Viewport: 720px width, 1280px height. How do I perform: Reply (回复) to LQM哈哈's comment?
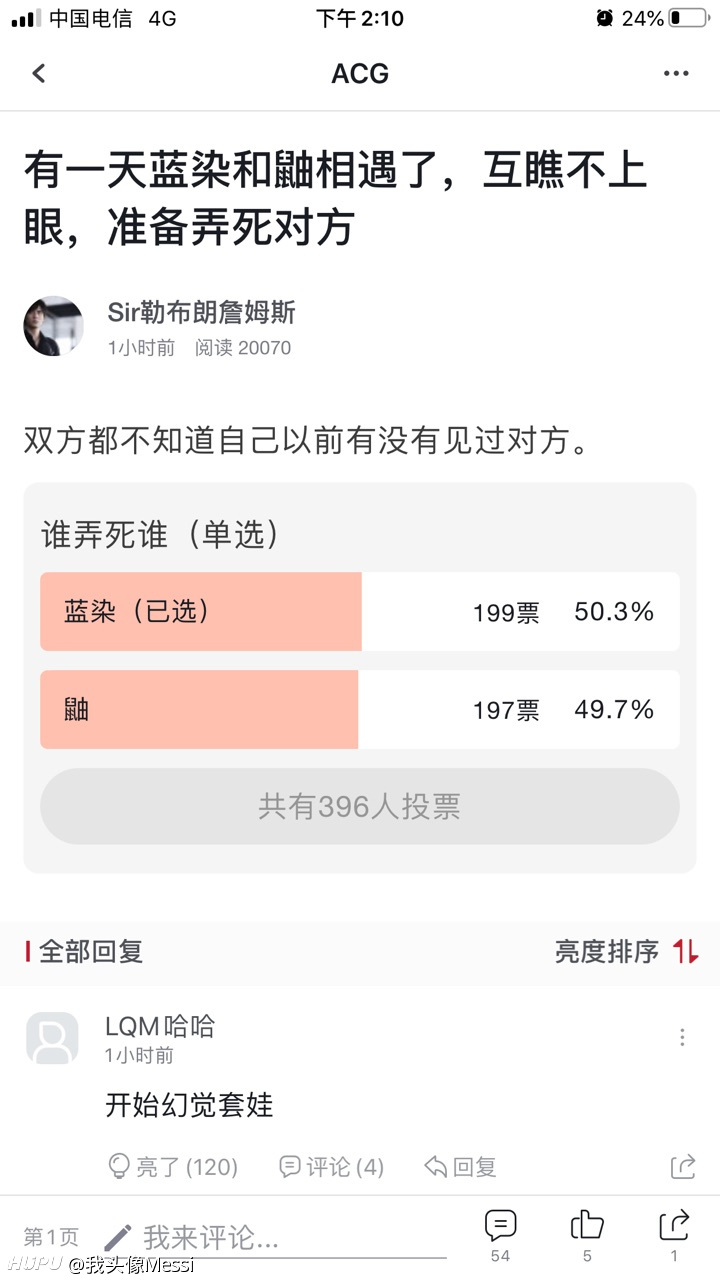click(x=460, y=1166)
